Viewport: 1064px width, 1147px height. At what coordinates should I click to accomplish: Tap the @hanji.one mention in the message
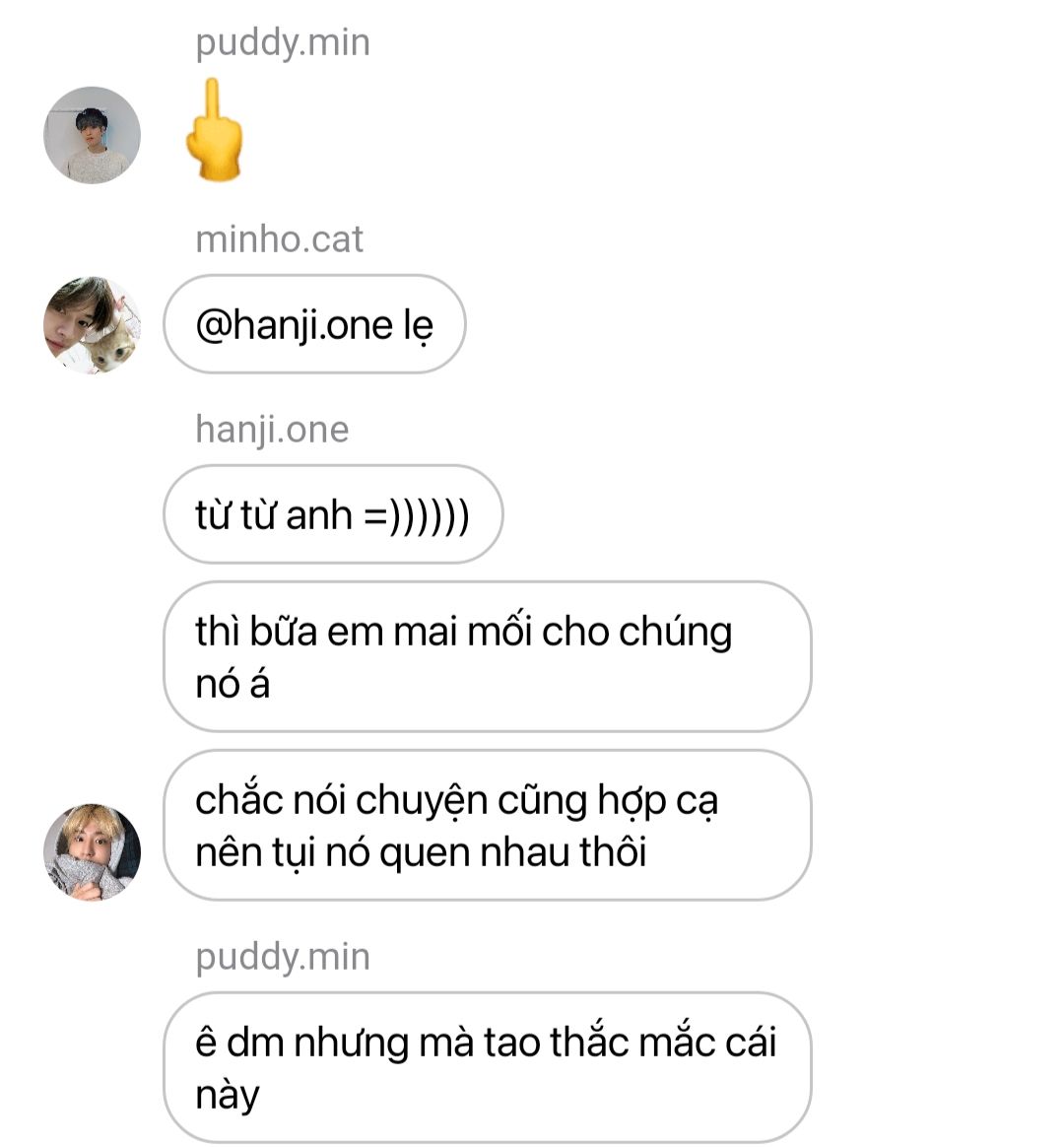(x=293, y=325)
